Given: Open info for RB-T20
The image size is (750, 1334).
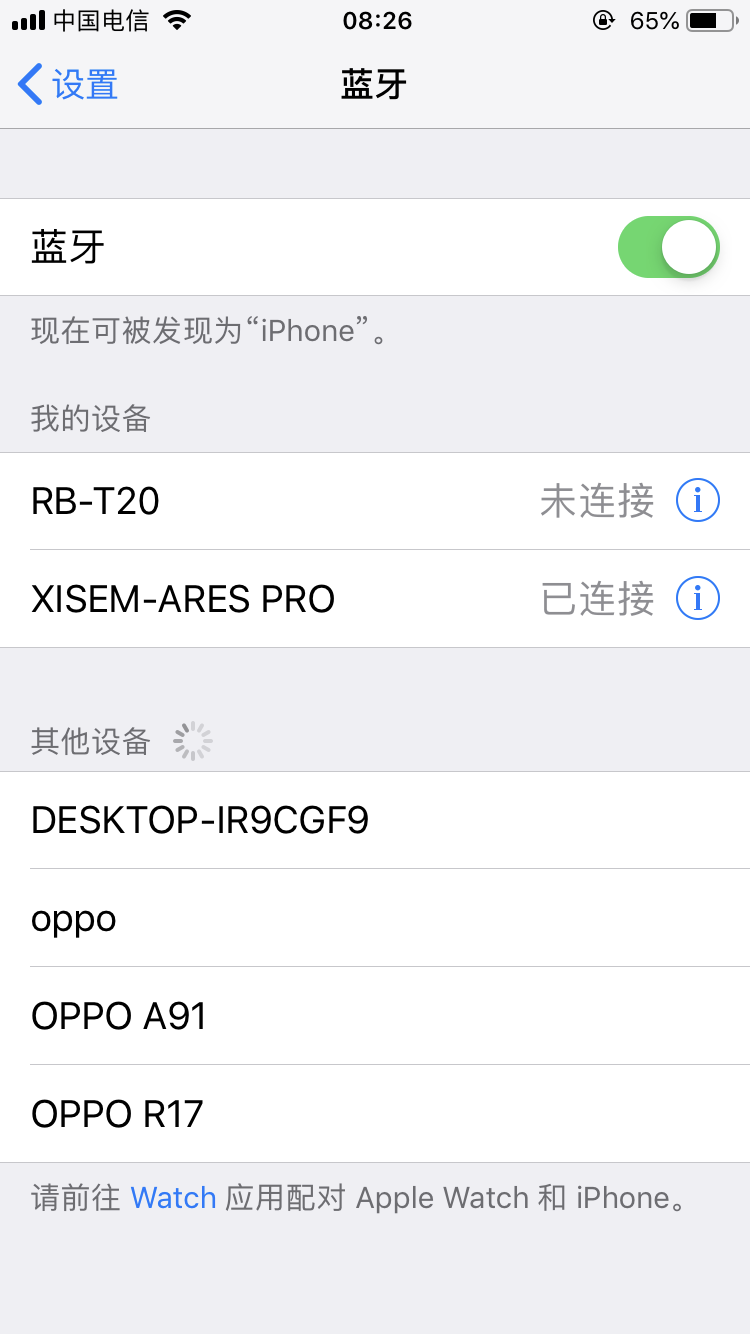Looking at the screenshot, I should click(x=697, y=501).
